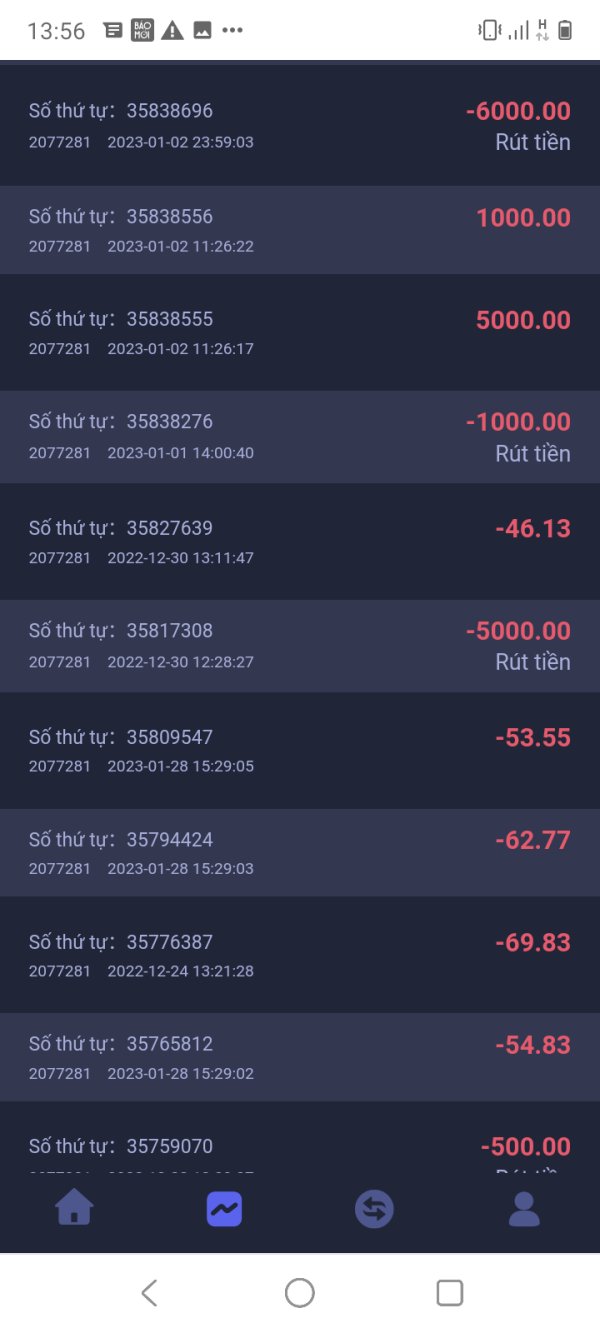View entry 35765812 for -54.83

click(x=300, y=1057)
